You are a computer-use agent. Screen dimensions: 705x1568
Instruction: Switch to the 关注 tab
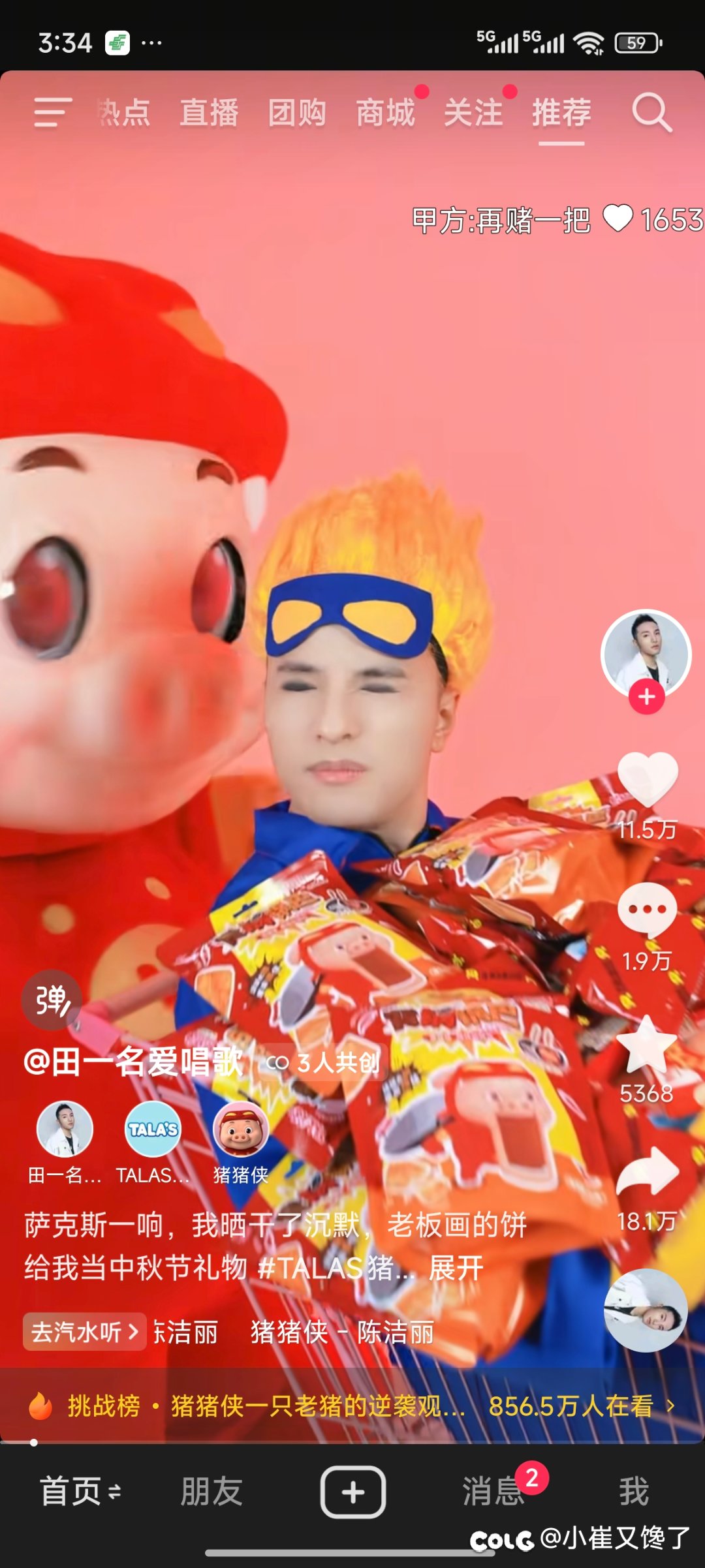coord(473,113)
